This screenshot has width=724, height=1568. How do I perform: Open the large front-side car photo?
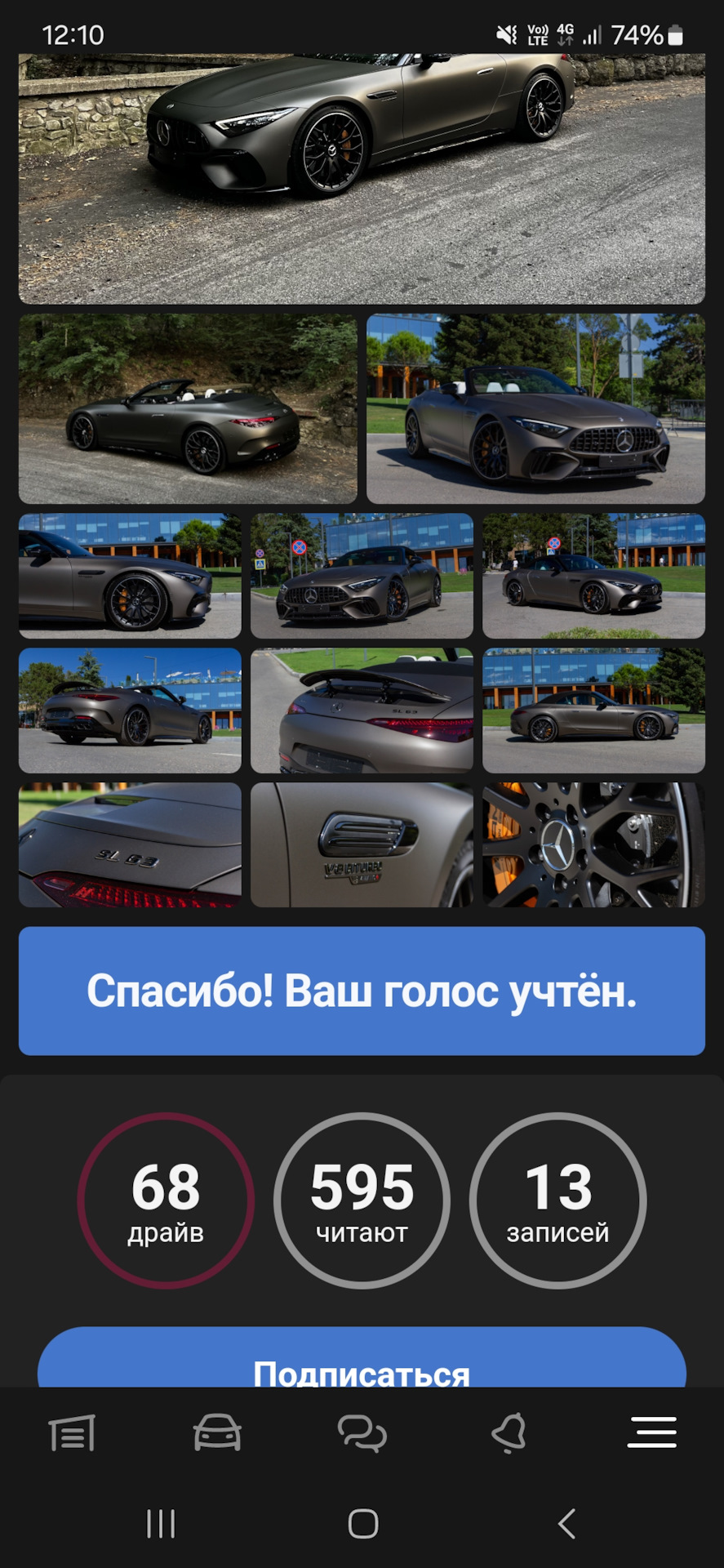pyautogui.click(x=362, y=180)
